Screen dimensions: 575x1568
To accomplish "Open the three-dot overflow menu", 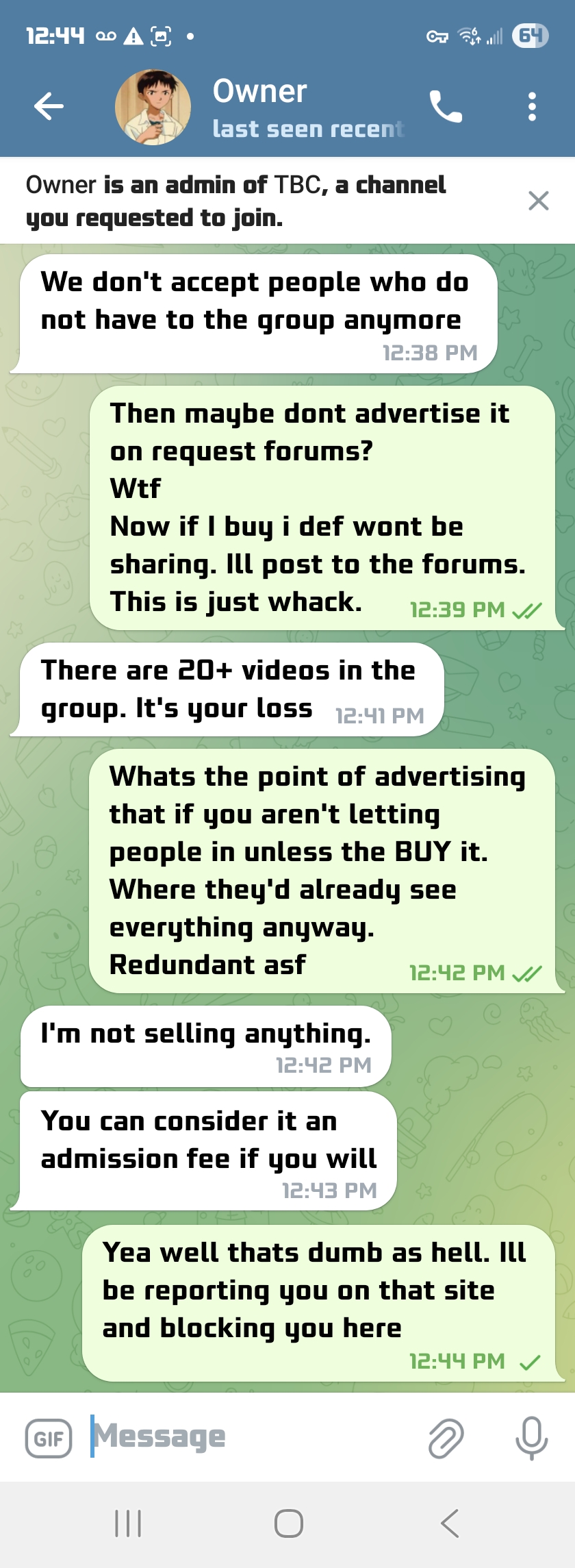I will pyautogui.click(x=532, y=107).
